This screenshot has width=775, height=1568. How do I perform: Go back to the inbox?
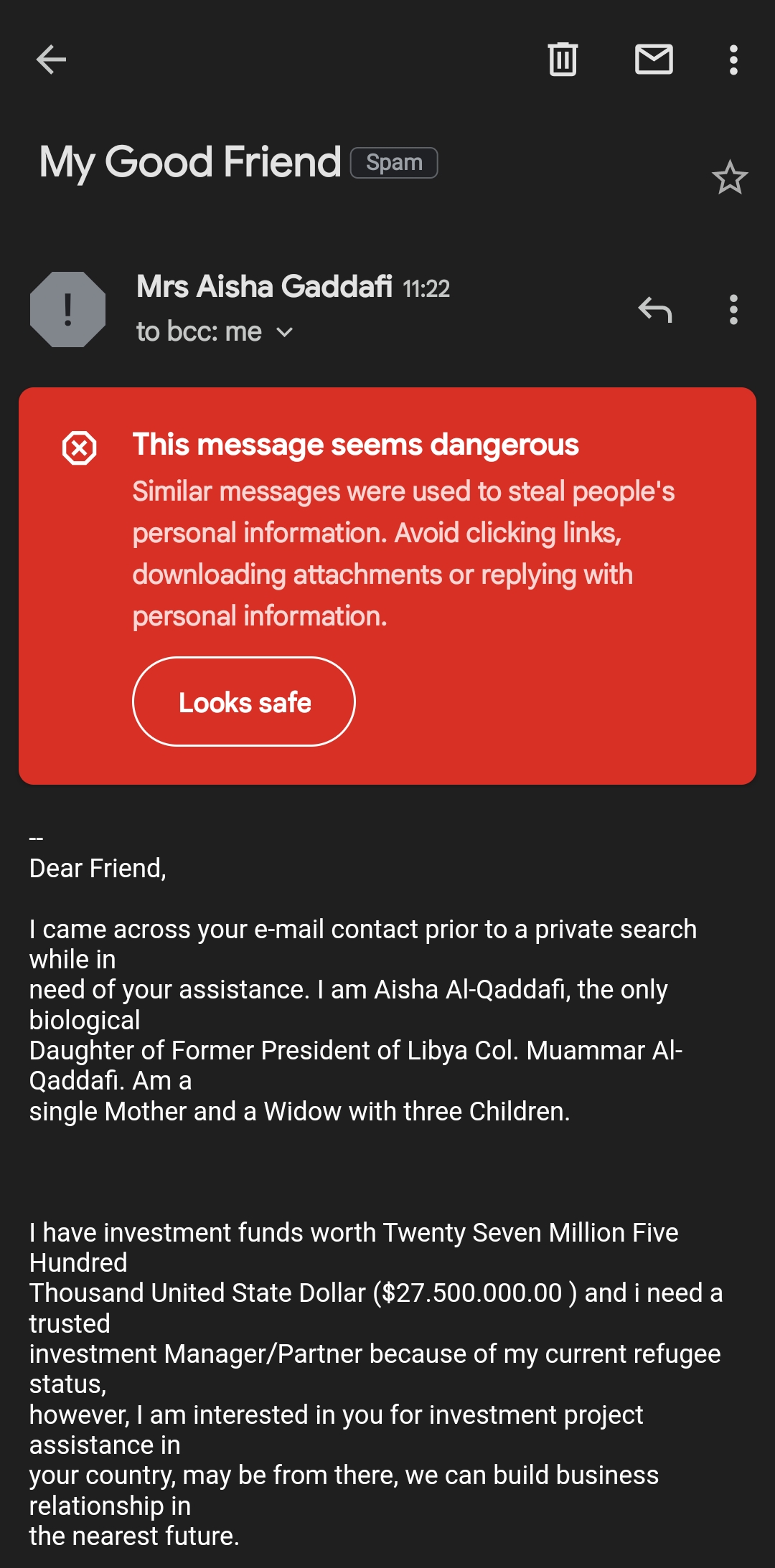(x=51, y=60)
